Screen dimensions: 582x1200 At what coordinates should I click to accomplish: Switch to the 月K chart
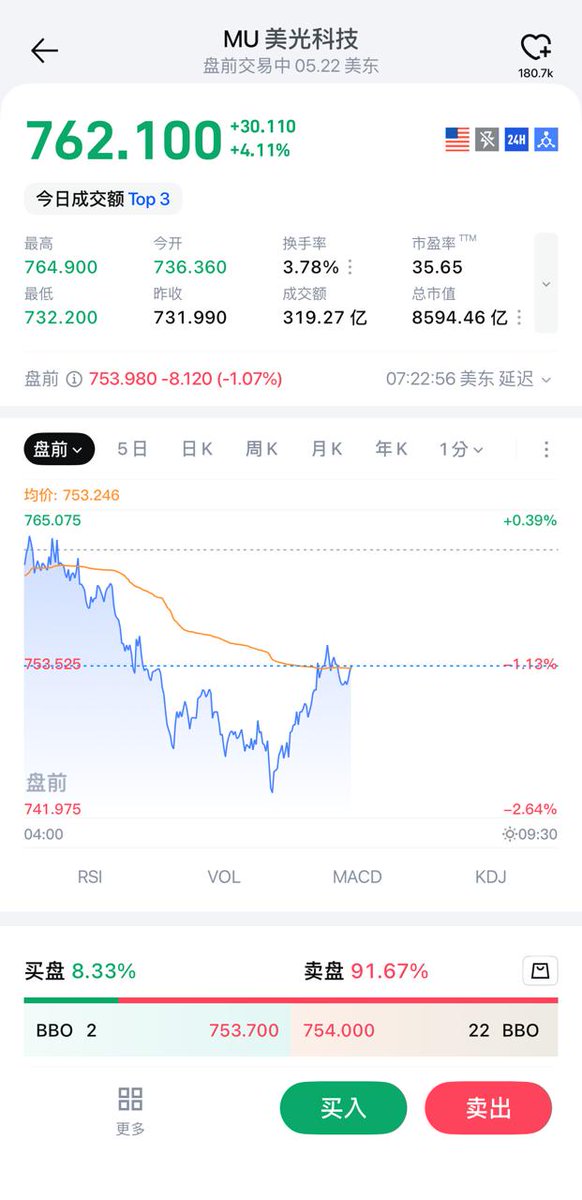tap(327, 449)
